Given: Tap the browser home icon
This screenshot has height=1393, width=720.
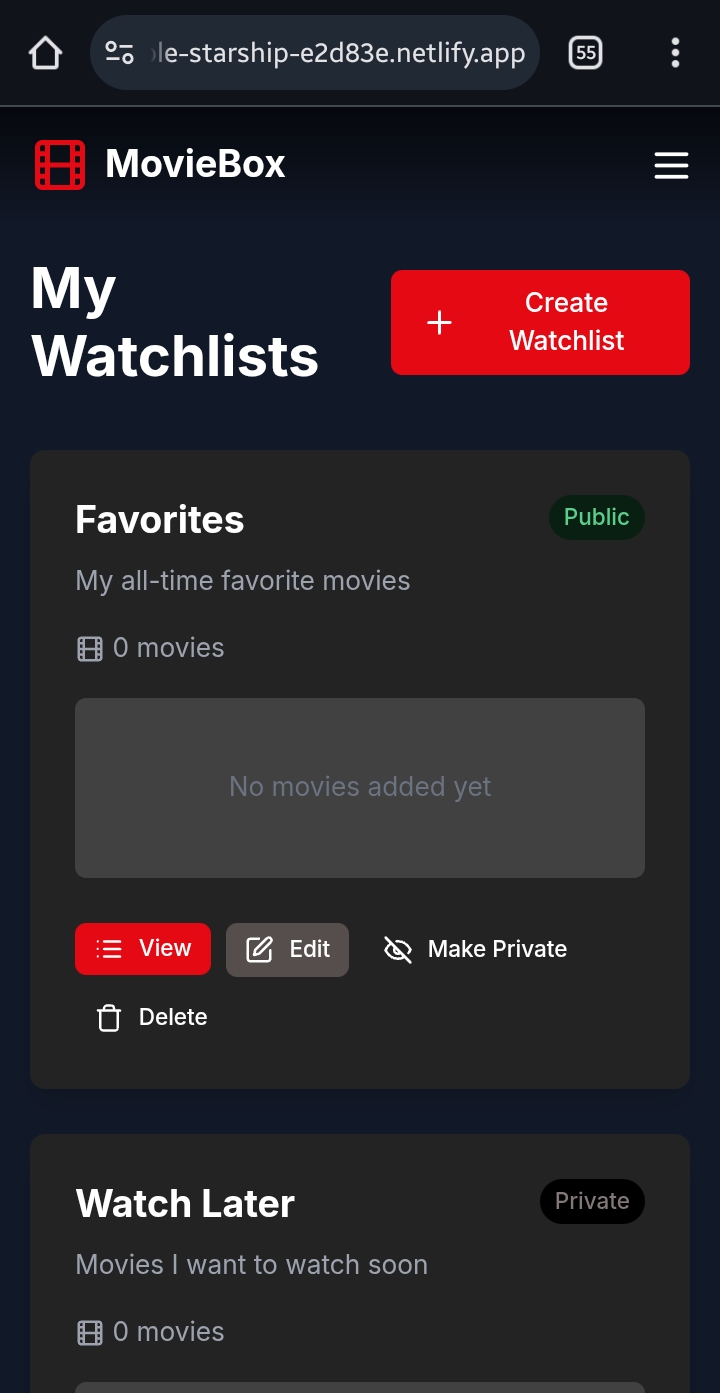Looking at the screenshot, I should [x=44, y=52].
